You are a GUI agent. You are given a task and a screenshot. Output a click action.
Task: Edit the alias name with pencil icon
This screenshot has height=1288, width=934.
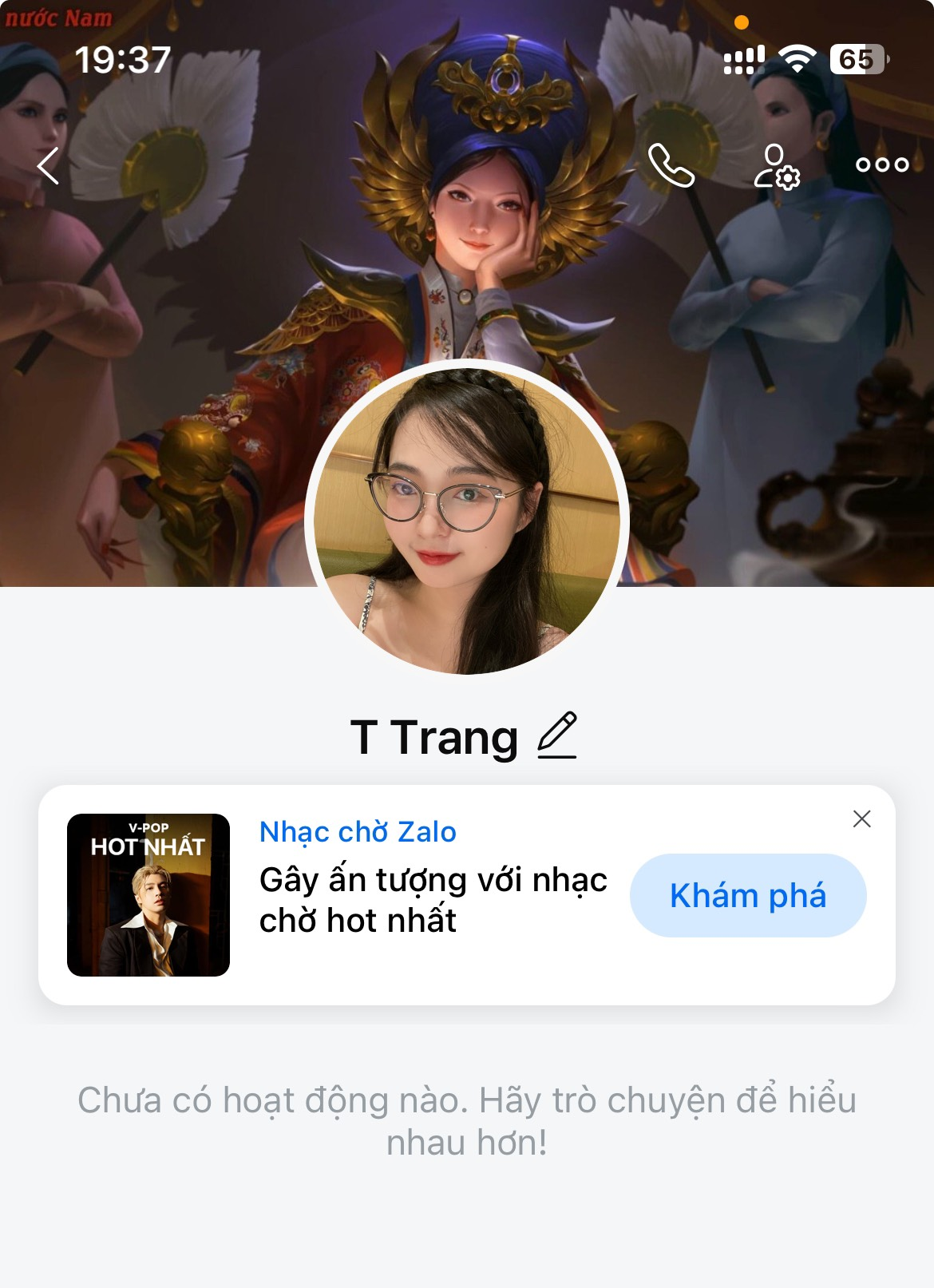coord(557,735)
